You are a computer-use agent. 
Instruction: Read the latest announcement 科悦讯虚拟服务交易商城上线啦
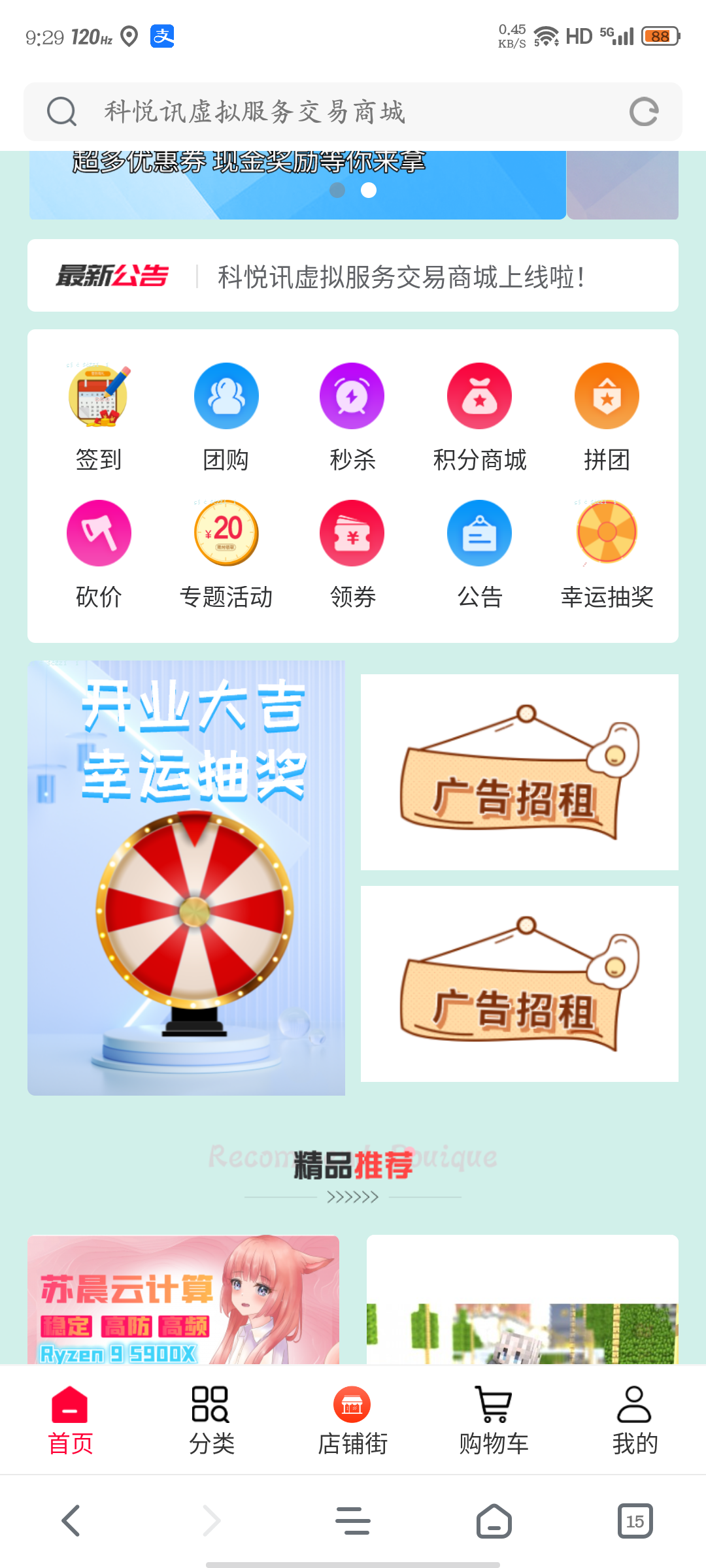401,277
